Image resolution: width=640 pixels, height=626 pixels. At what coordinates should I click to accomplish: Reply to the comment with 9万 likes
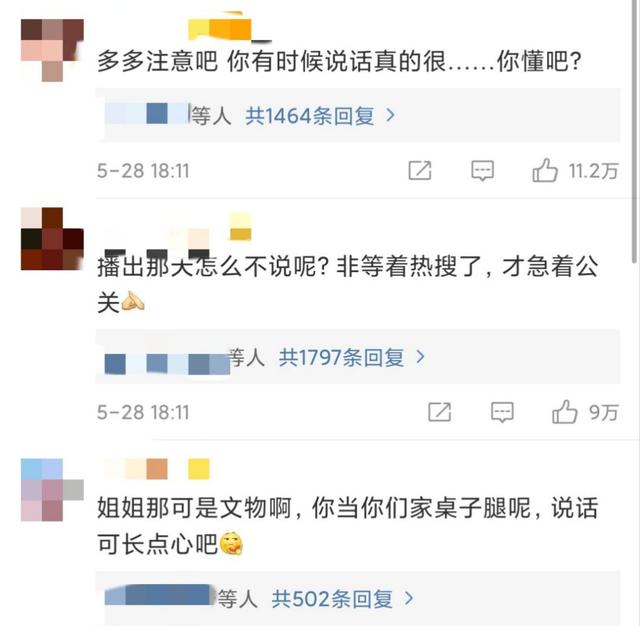pos(503,411)
